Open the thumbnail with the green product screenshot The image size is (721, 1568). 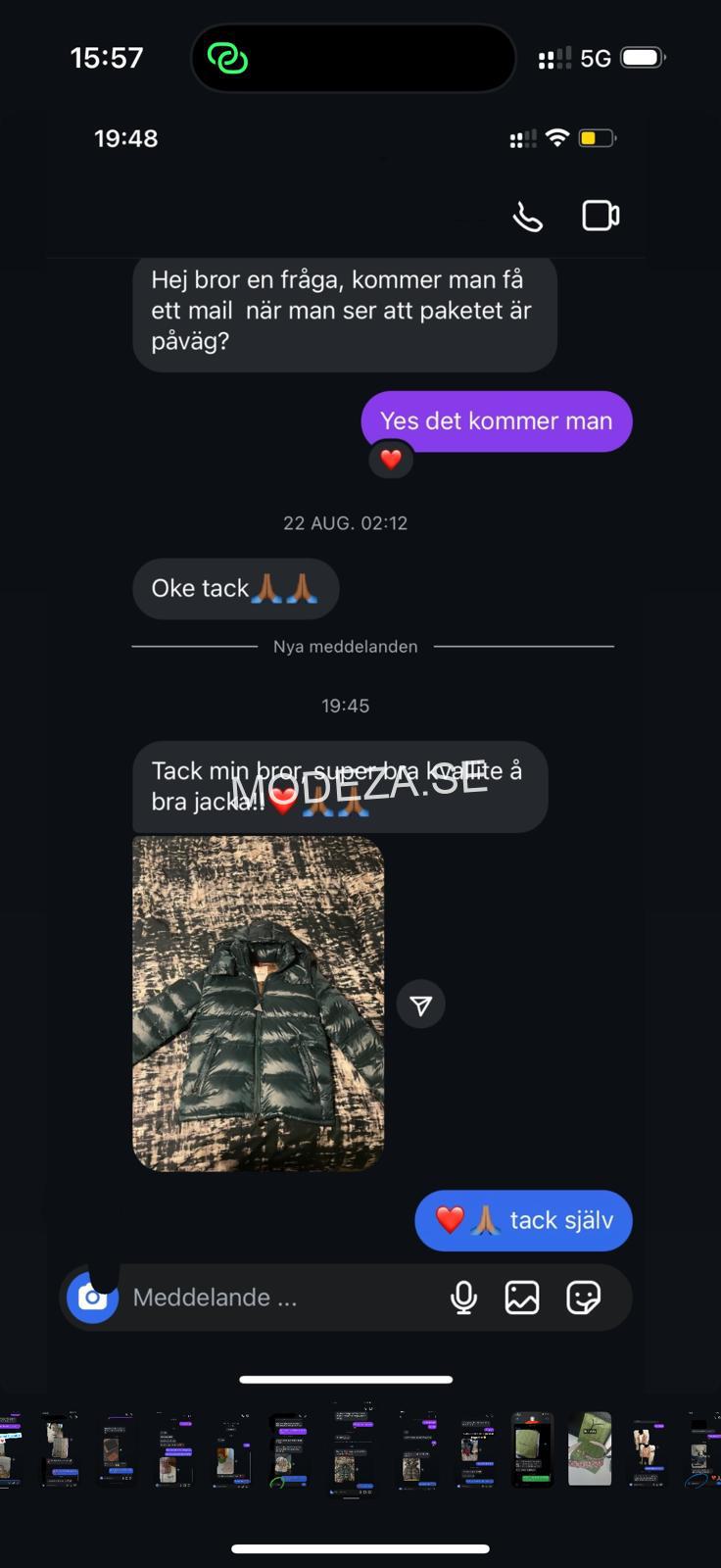[x=532, y=1448]
